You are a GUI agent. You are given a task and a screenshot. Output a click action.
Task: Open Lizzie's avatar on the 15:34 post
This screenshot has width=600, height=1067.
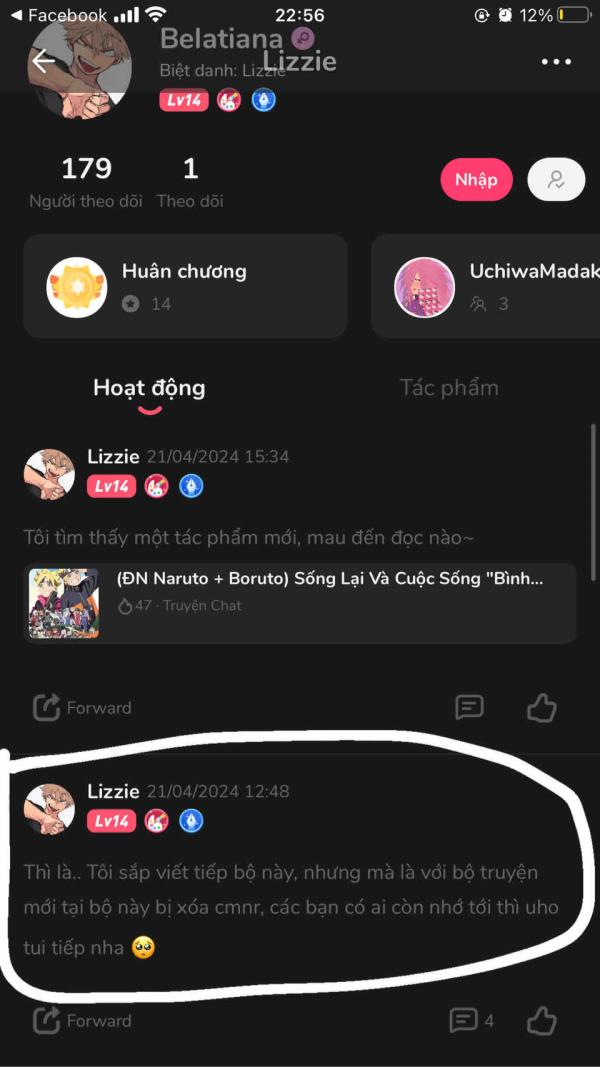coord(49,474)
